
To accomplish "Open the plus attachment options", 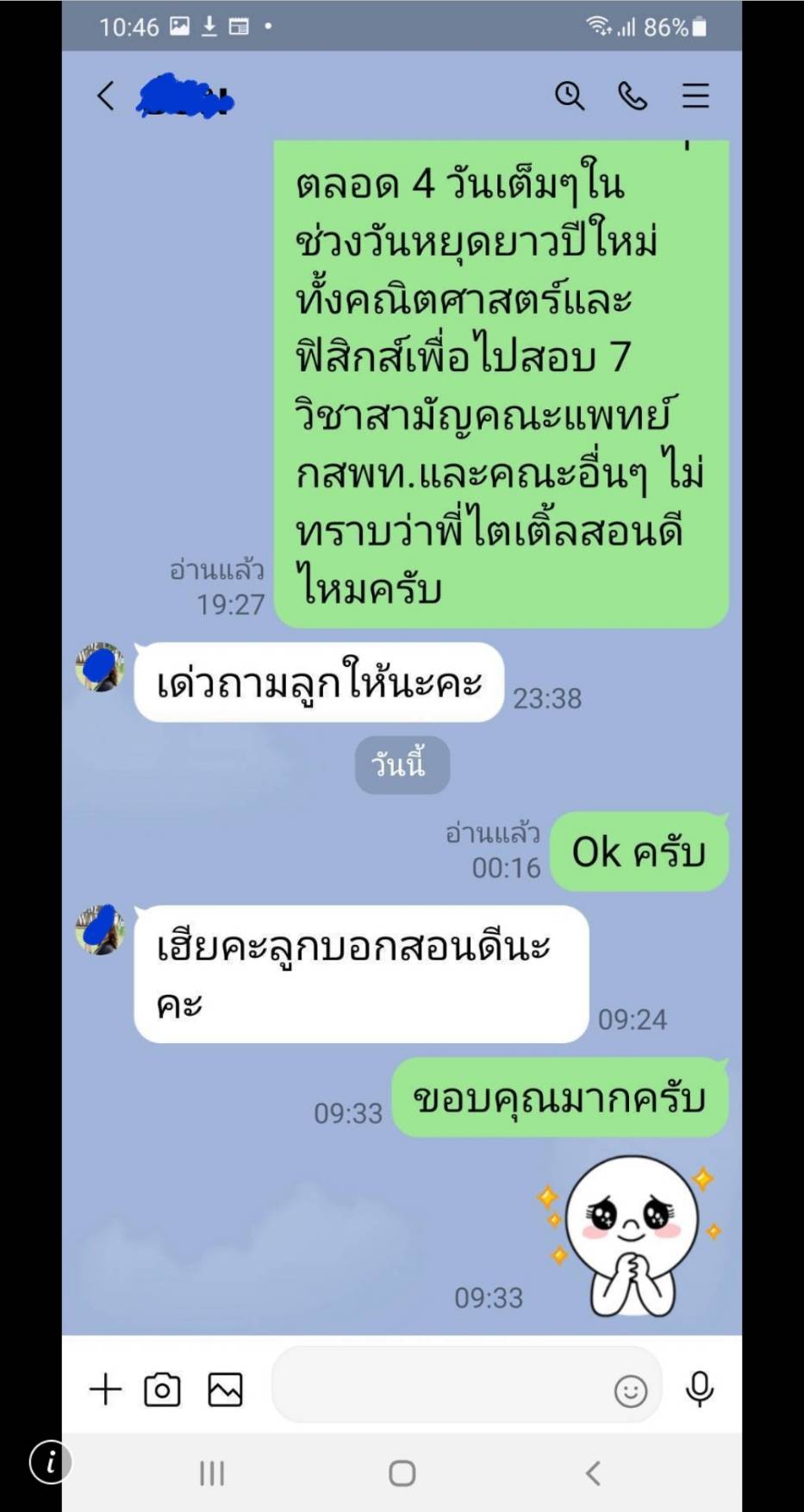I will pyautogui.click(x=106, y=1389).
